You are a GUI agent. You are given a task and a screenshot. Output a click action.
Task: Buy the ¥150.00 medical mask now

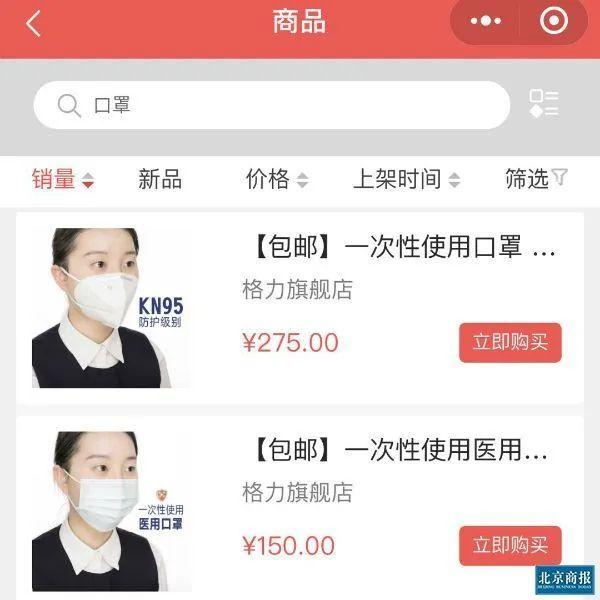[x=510, y=546]
